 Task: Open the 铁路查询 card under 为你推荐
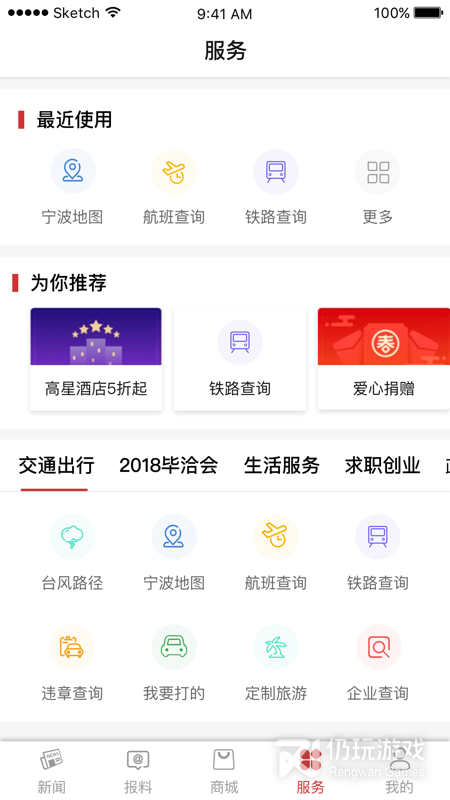pyautogui.click(x=240, y=359)
